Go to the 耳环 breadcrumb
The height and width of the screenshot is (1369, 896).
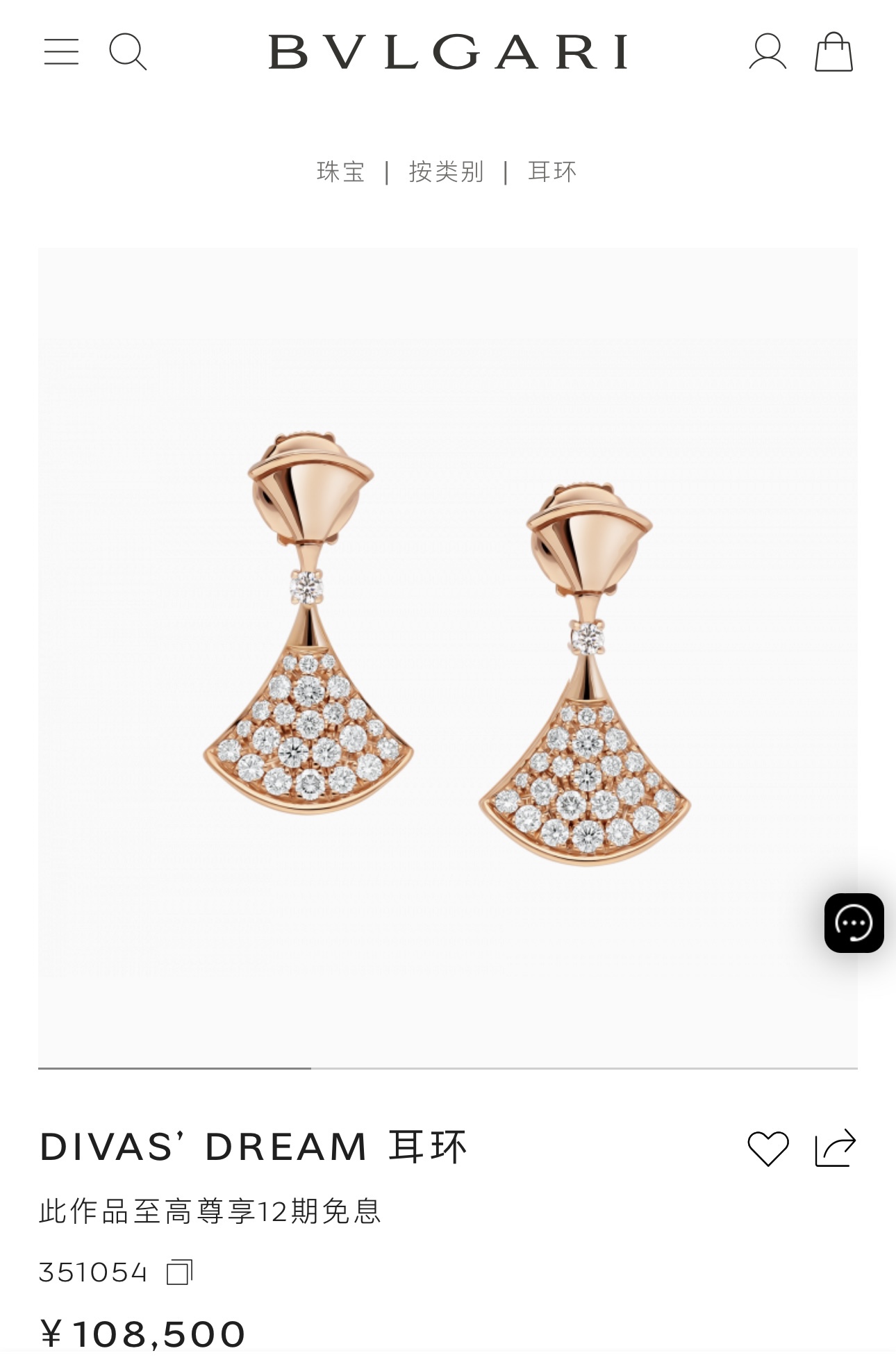[552, 172]
